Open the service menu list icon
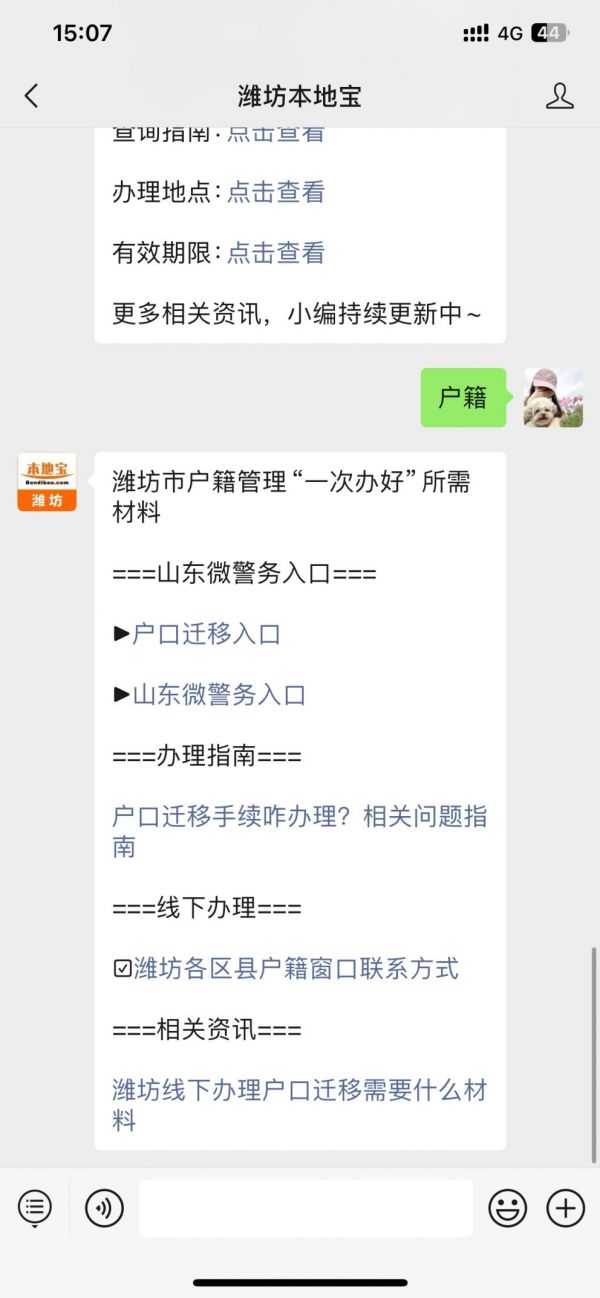Screen dimensions: 600x1298 click(x=35, y=1208)
